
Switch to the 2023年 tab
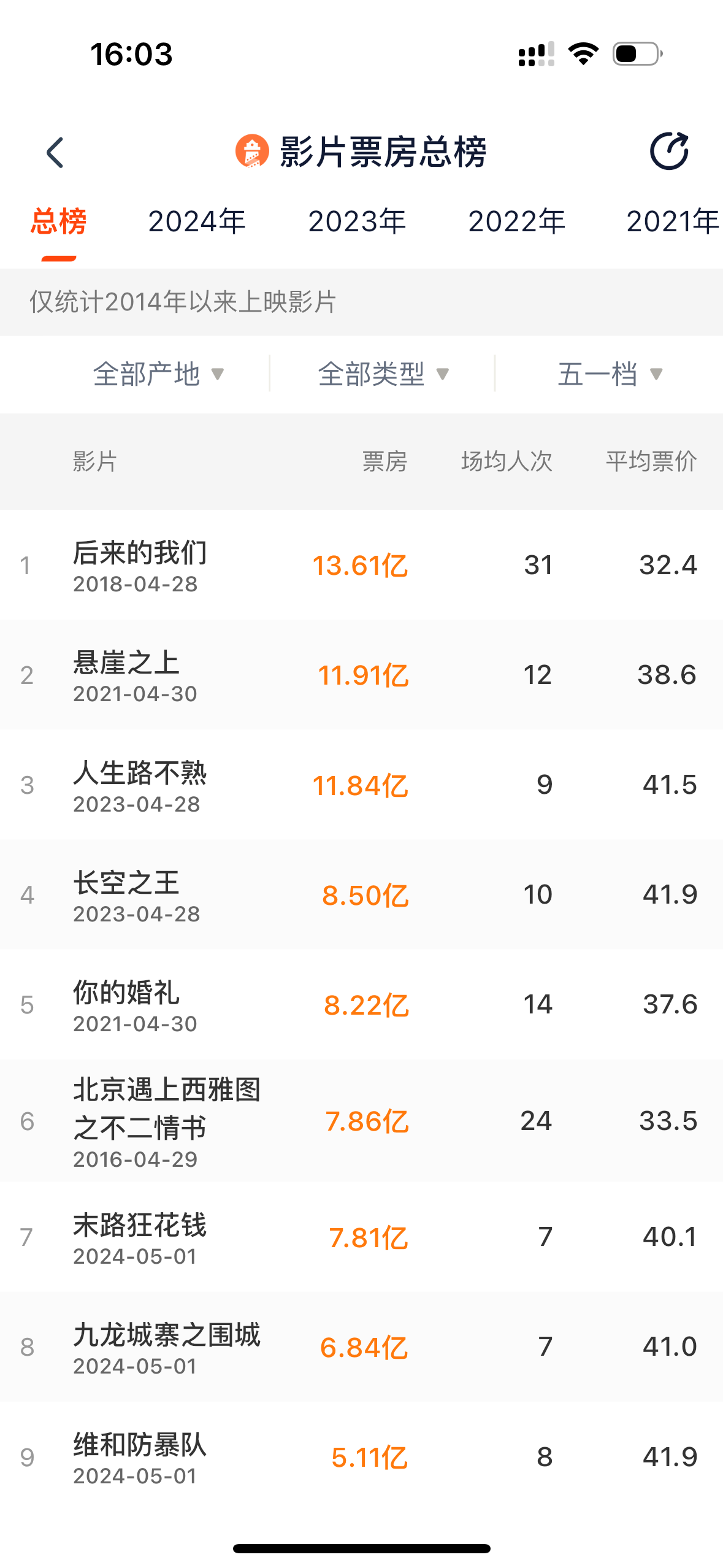tap(357, 221)
